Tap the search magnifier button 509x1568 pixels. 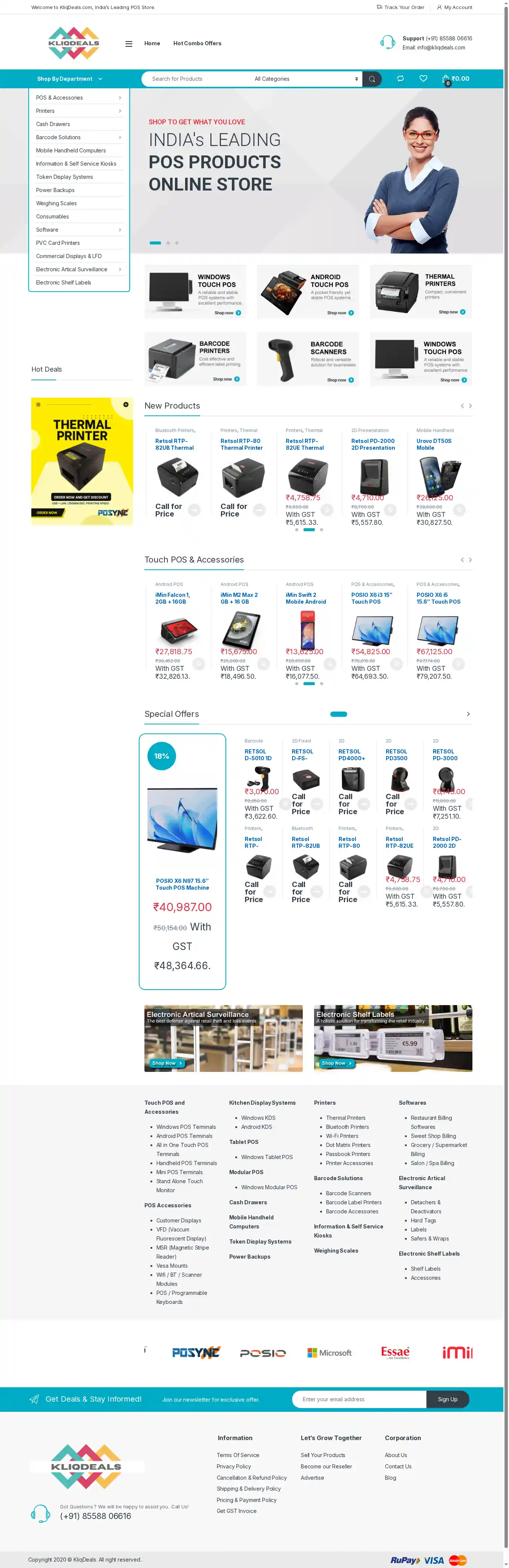(371, 79)
